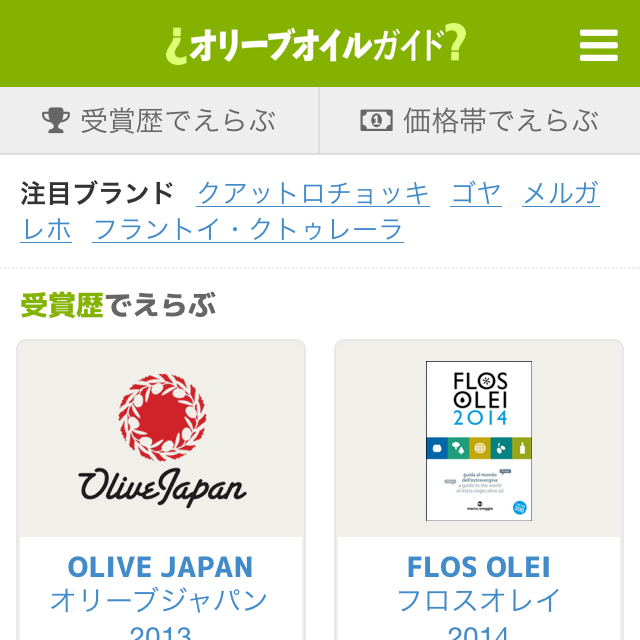Open the フラントイ・クトゥレーラ brand link

click(248, 230)
